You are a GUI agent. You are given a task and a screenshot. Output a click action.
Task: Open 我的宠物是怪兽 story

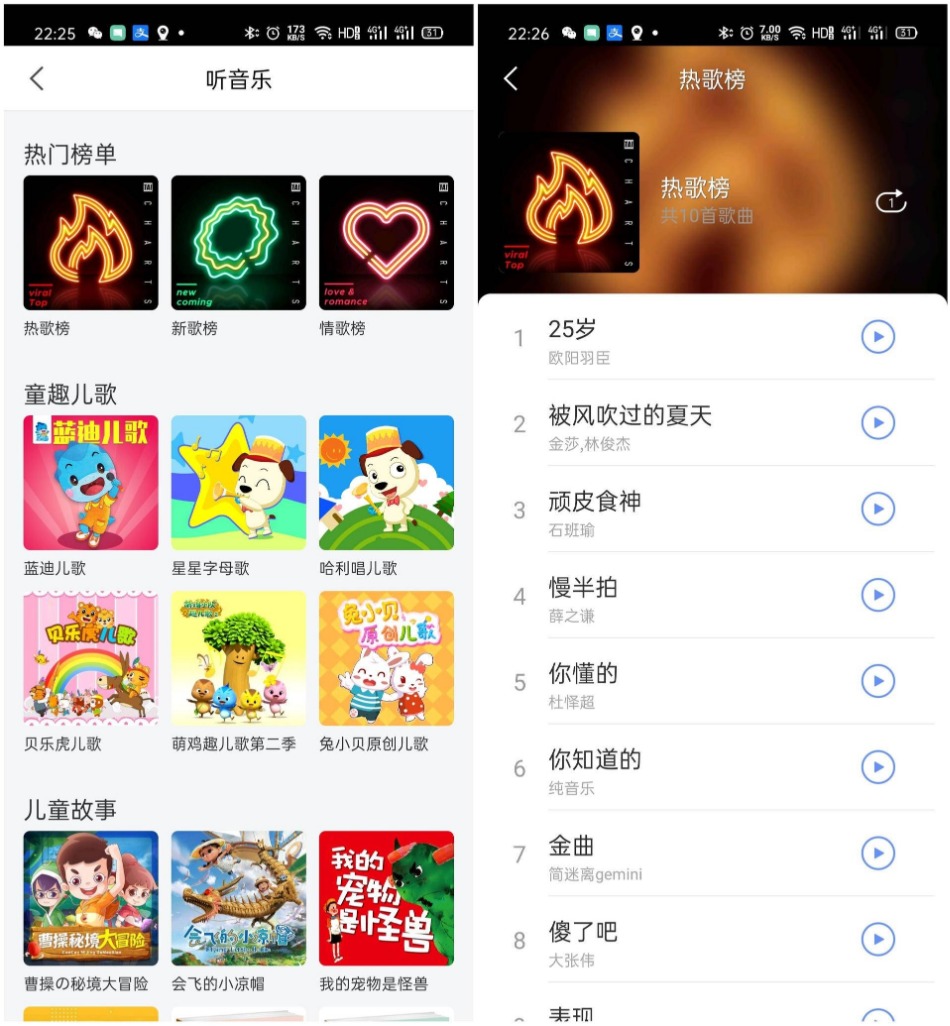click(386, 897)
